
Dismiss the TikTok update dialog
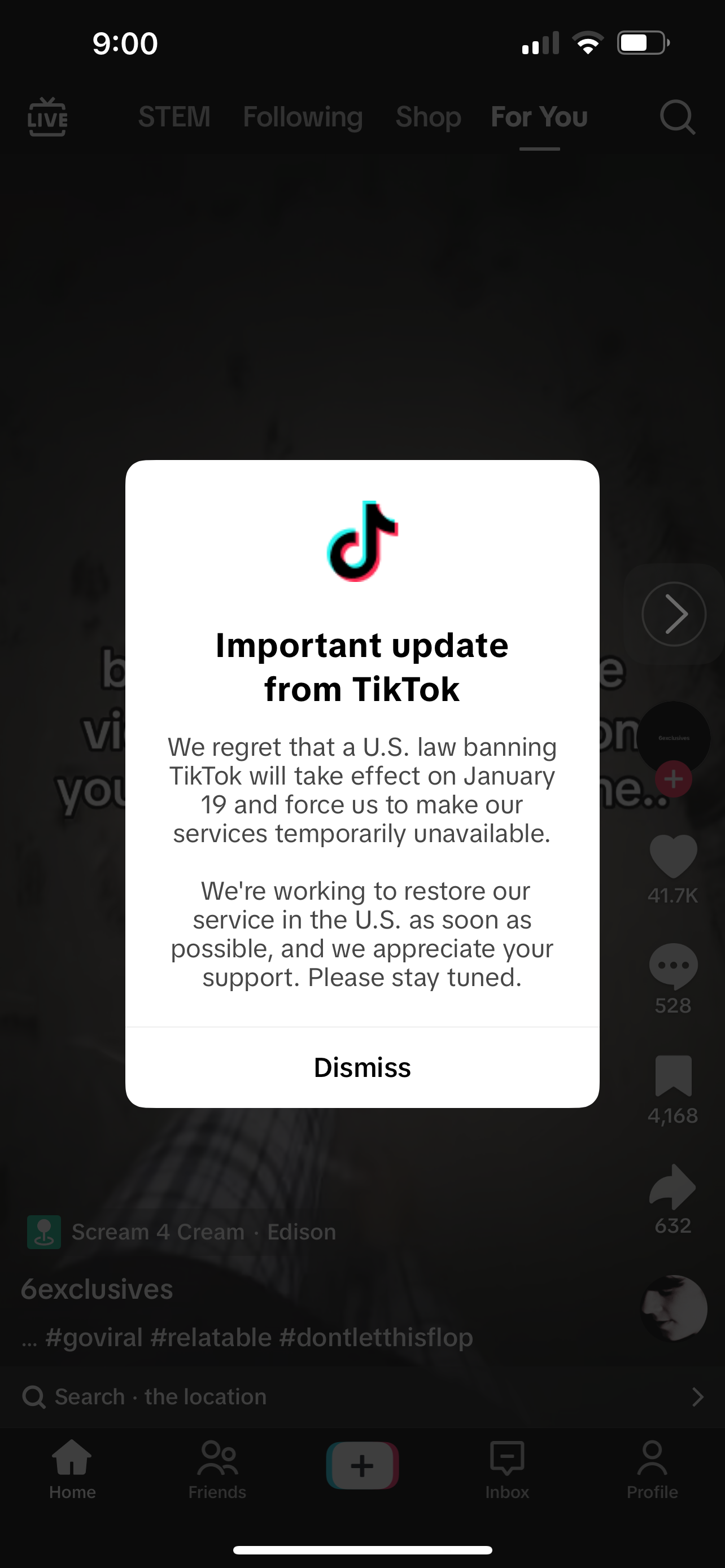[x=362, y=1067]
